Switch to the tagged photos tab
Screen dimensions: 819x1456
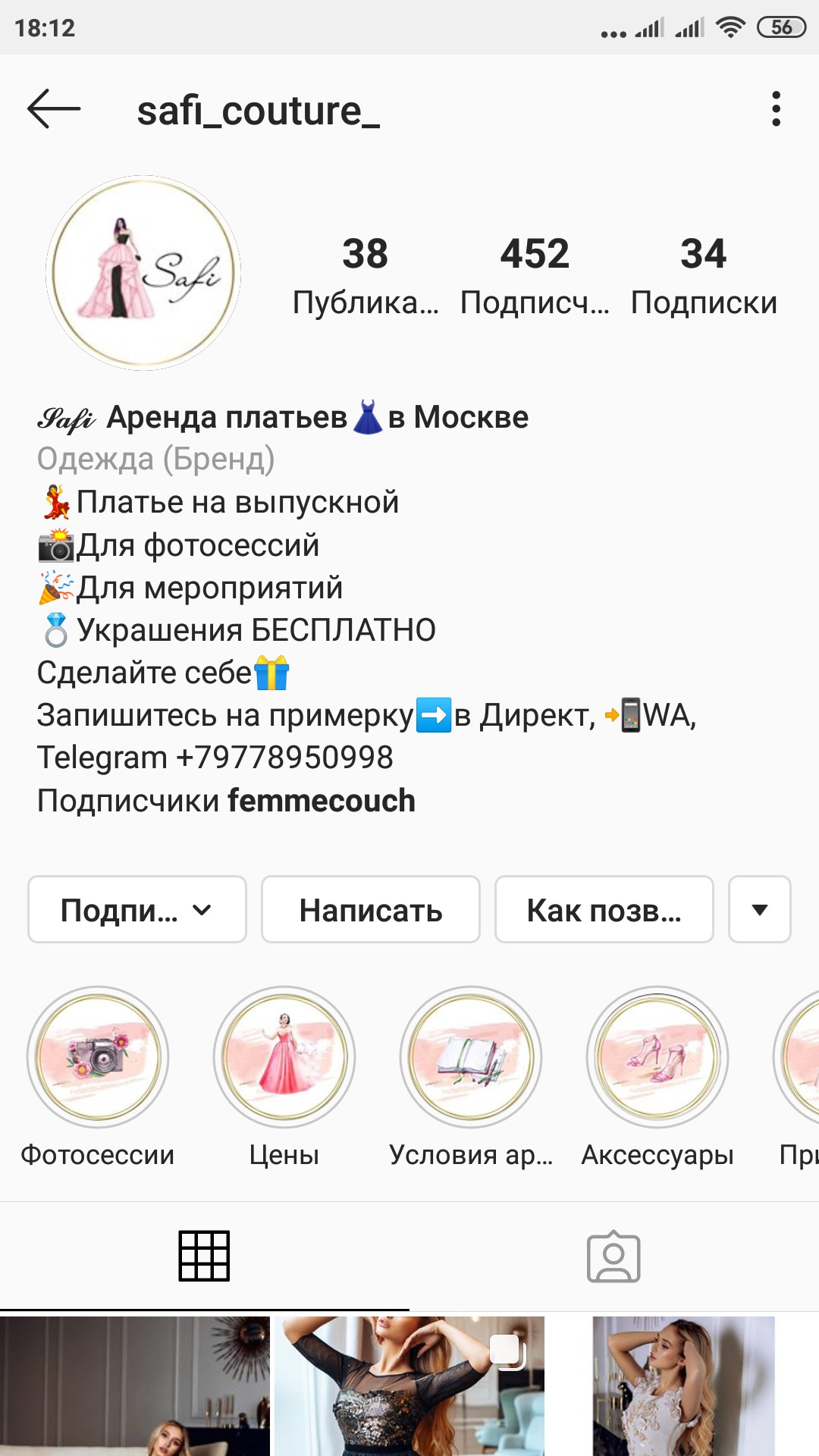tap(613, 1256)
